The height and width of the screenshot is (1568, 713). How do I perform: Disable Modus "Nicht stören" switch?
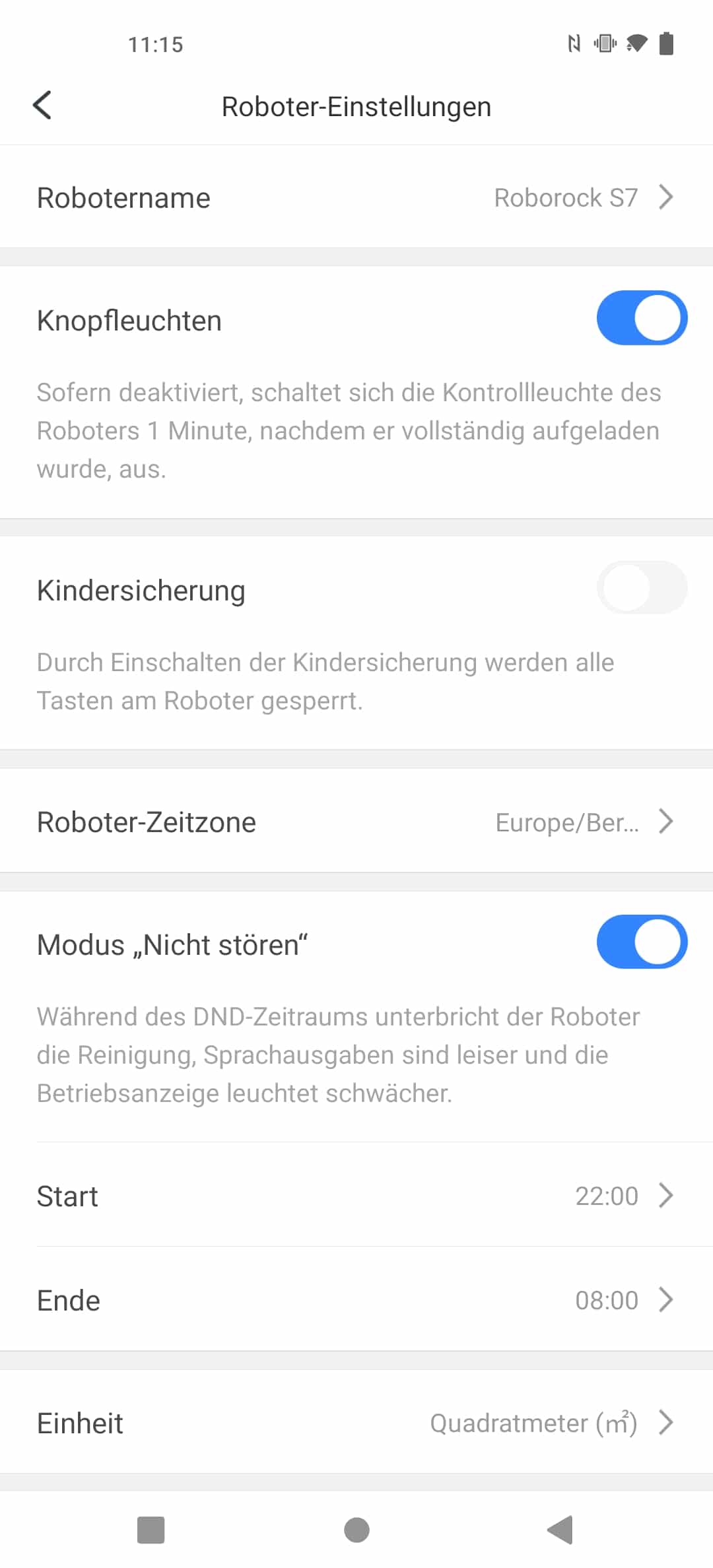coord(642,942)
